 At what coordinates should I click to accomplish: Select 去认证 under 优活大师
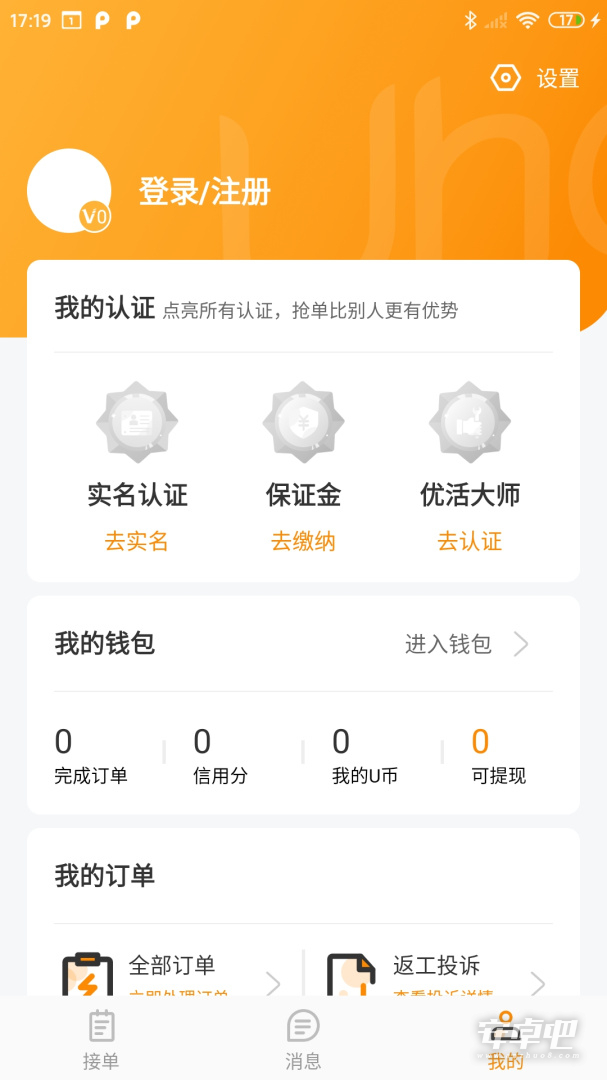click(470, 541)
